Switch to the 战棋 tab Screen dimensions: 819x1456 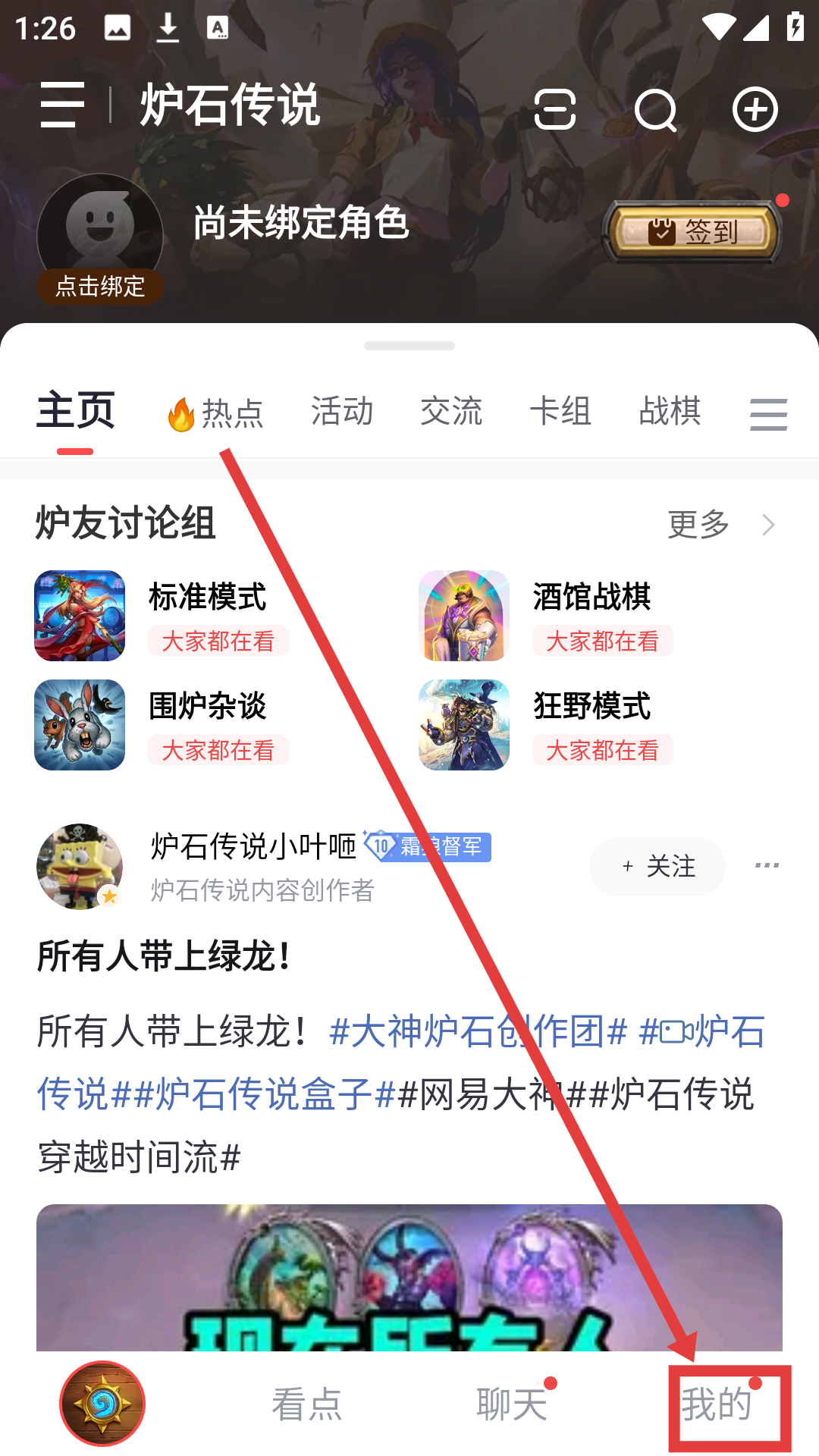(670, 412)
